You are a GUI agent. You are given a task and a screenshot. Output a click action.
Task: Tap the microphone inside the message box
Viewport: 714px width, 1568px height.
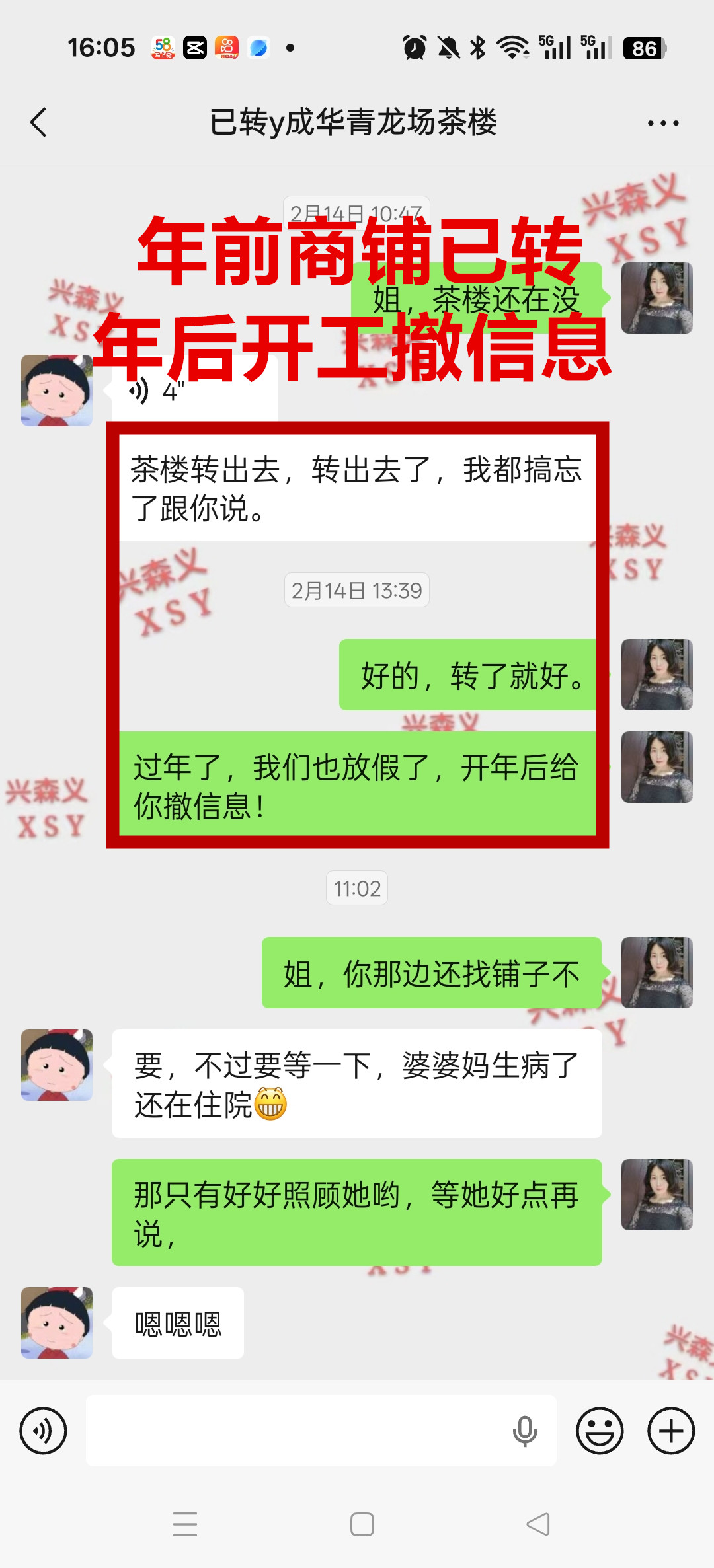[525, 1431]
